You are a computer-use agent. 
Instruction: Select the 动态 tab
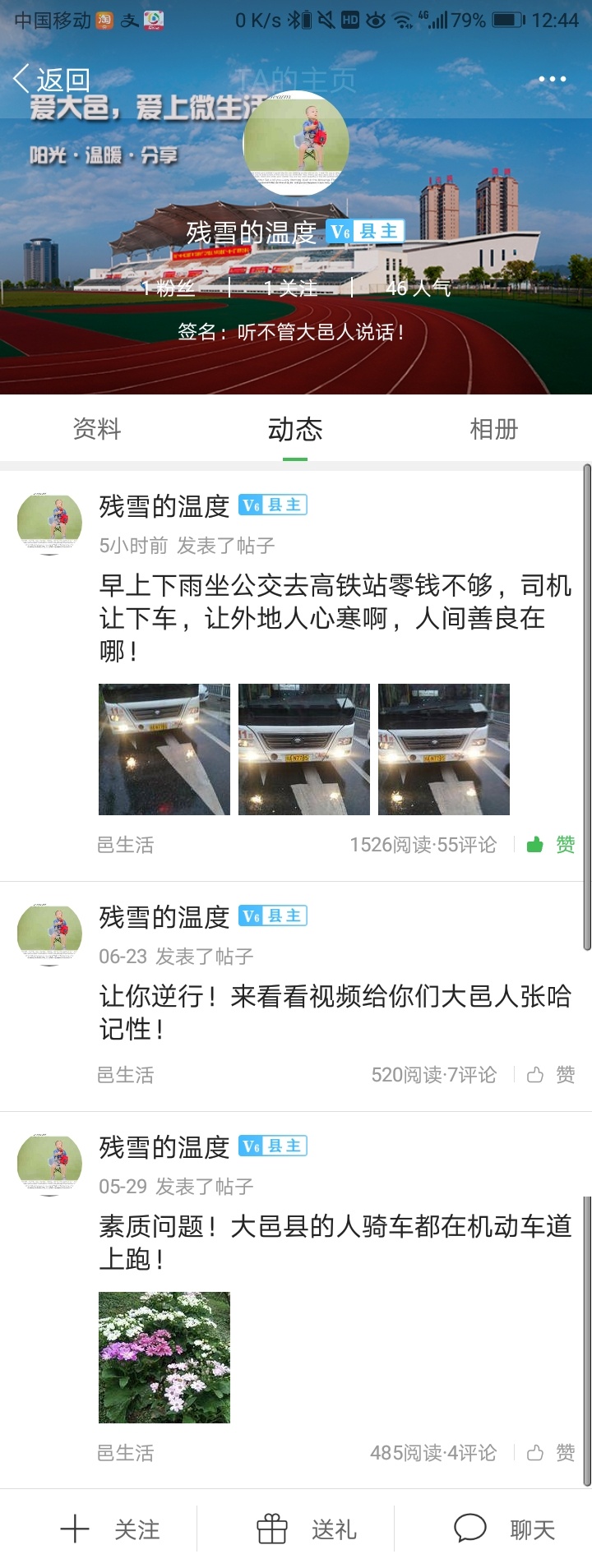point(295,429)
